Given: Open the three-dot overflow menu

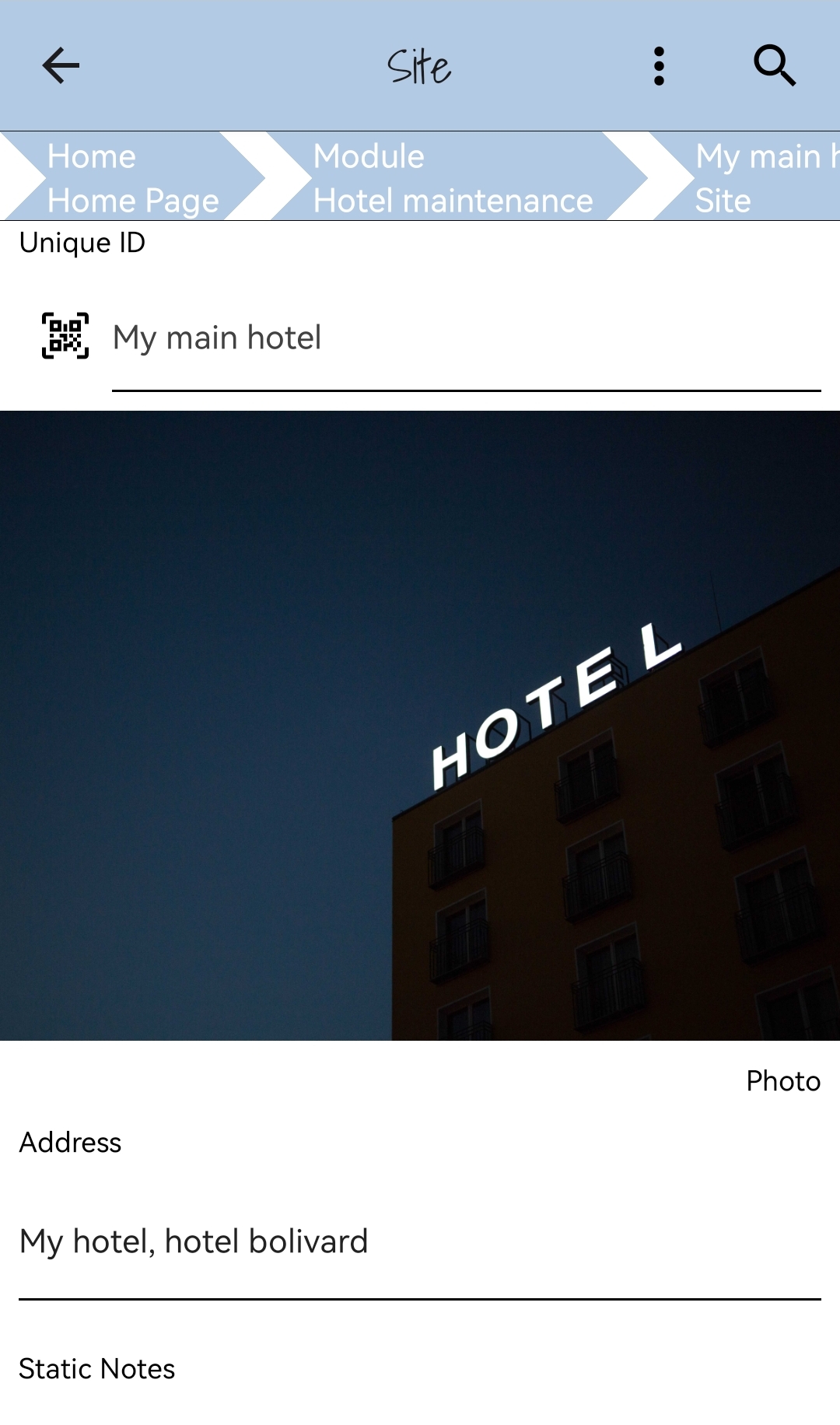Looking at the screenshot, I should (659, 65).
